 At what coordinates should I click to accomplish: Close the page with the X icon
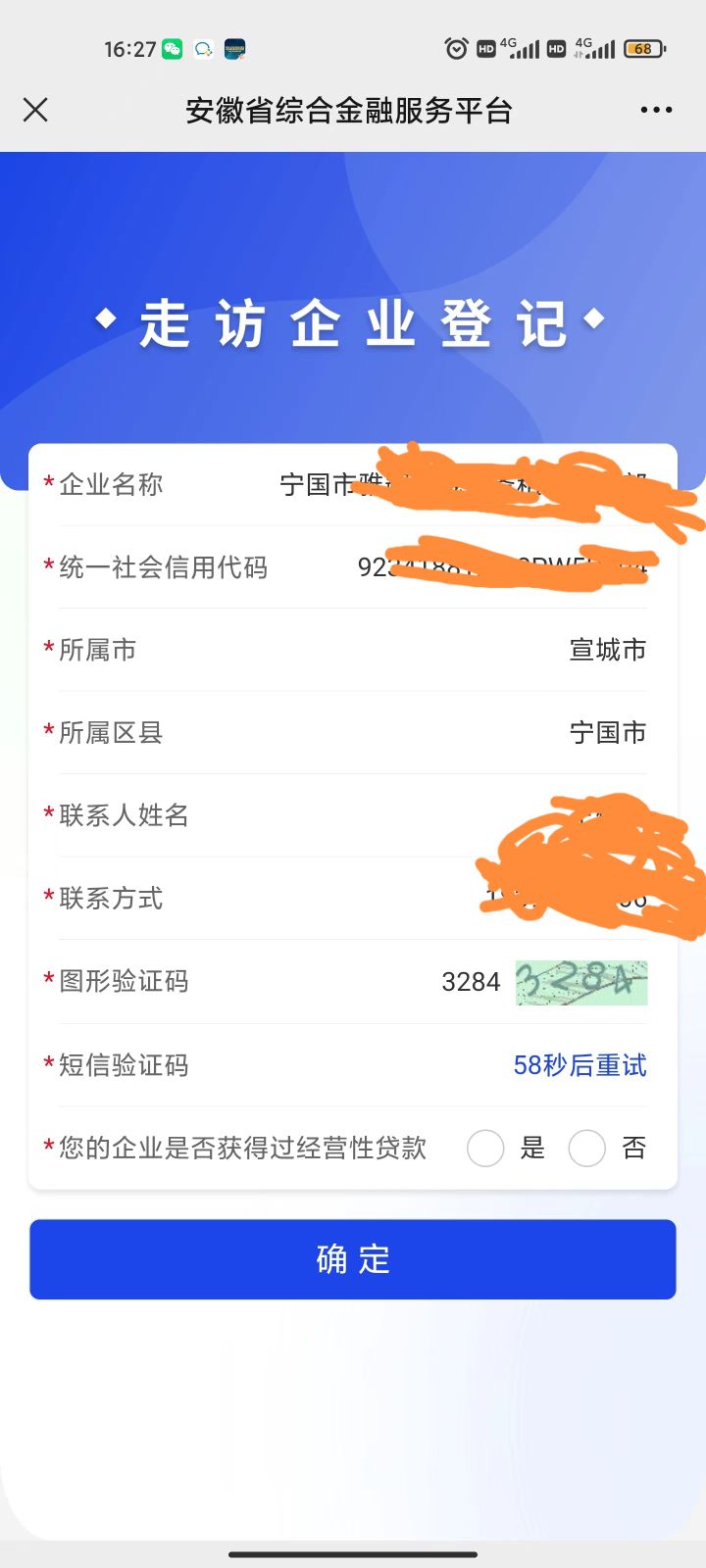[35, 110]
